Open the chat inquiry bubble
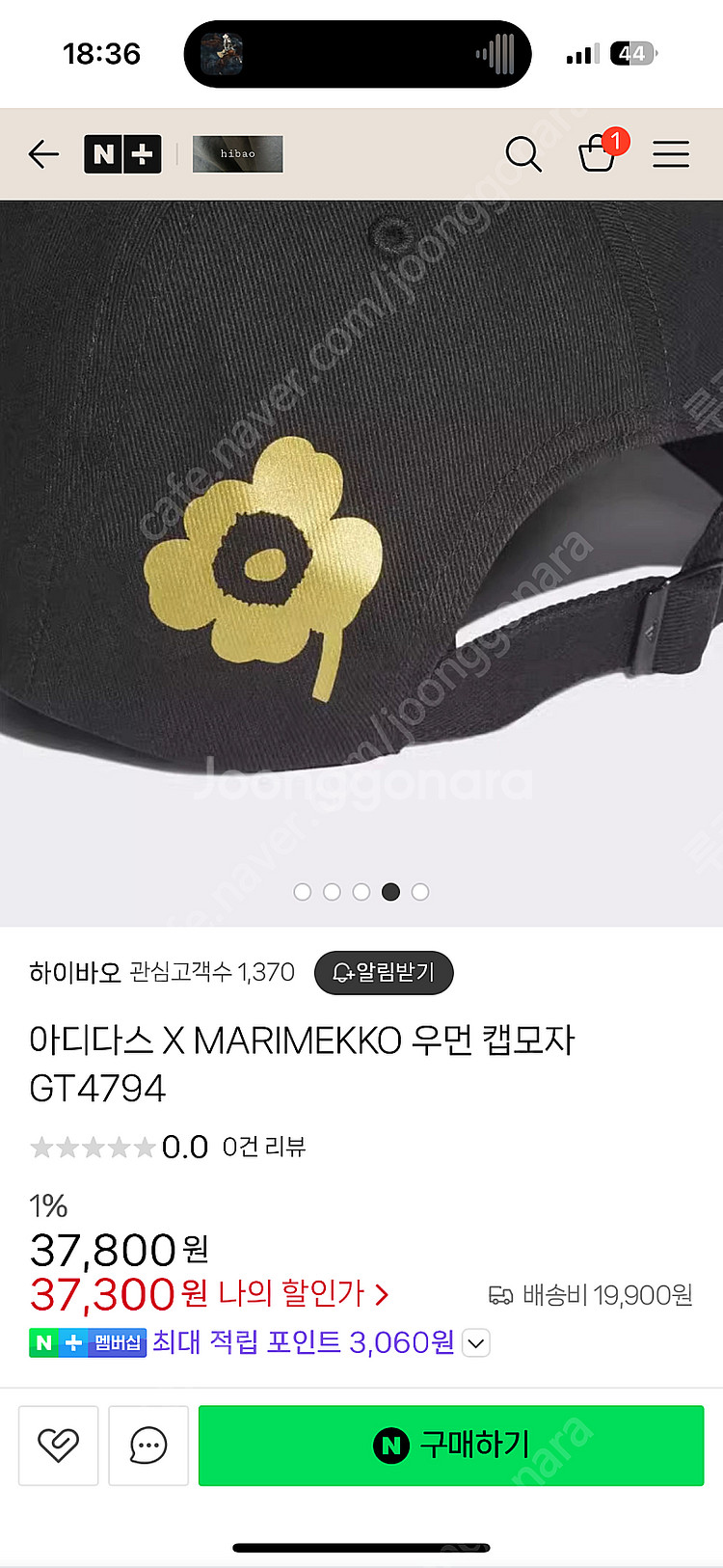 [x=148, y=1446]
